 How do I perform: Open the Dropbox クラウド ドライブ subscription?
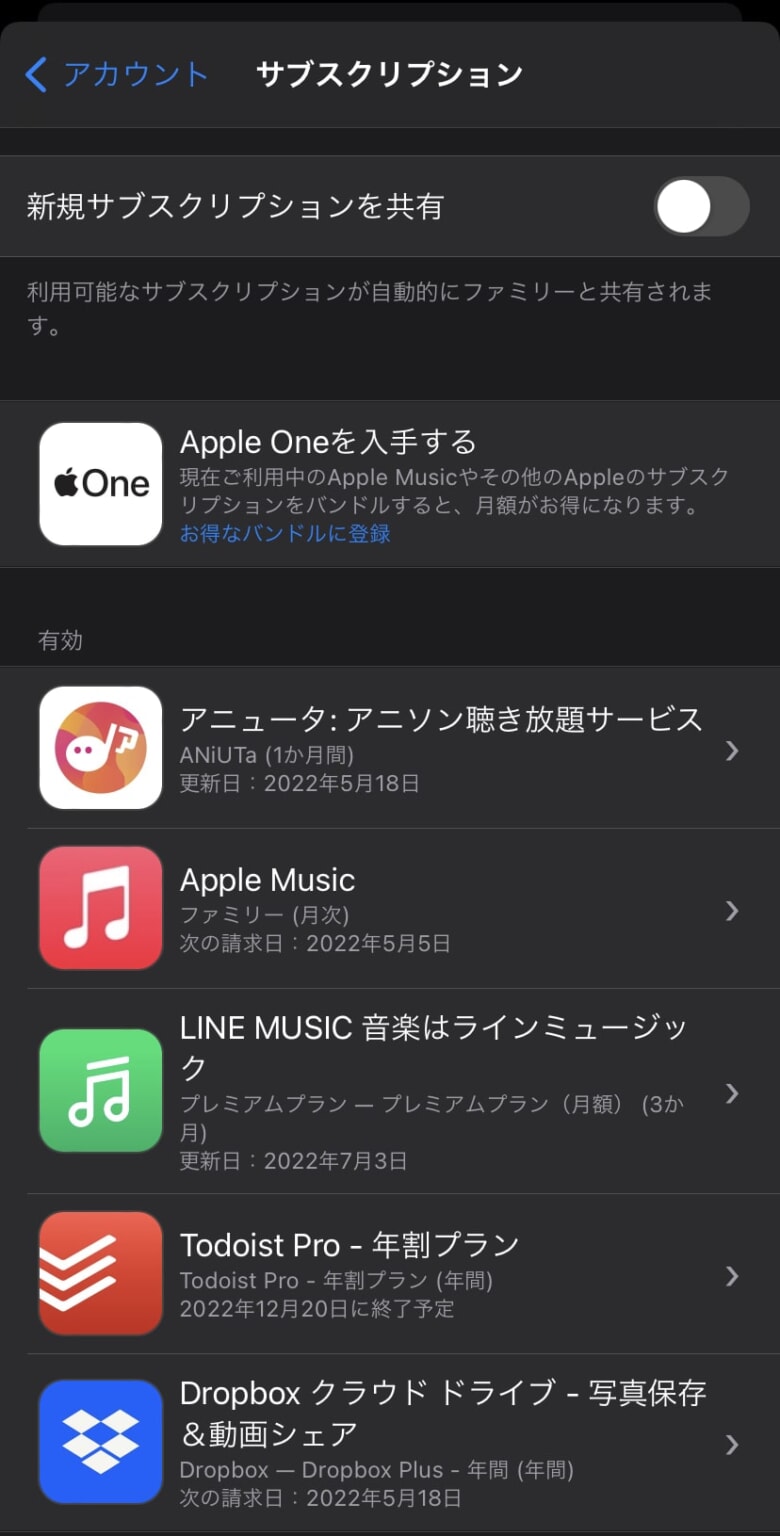click(400, 1440)
